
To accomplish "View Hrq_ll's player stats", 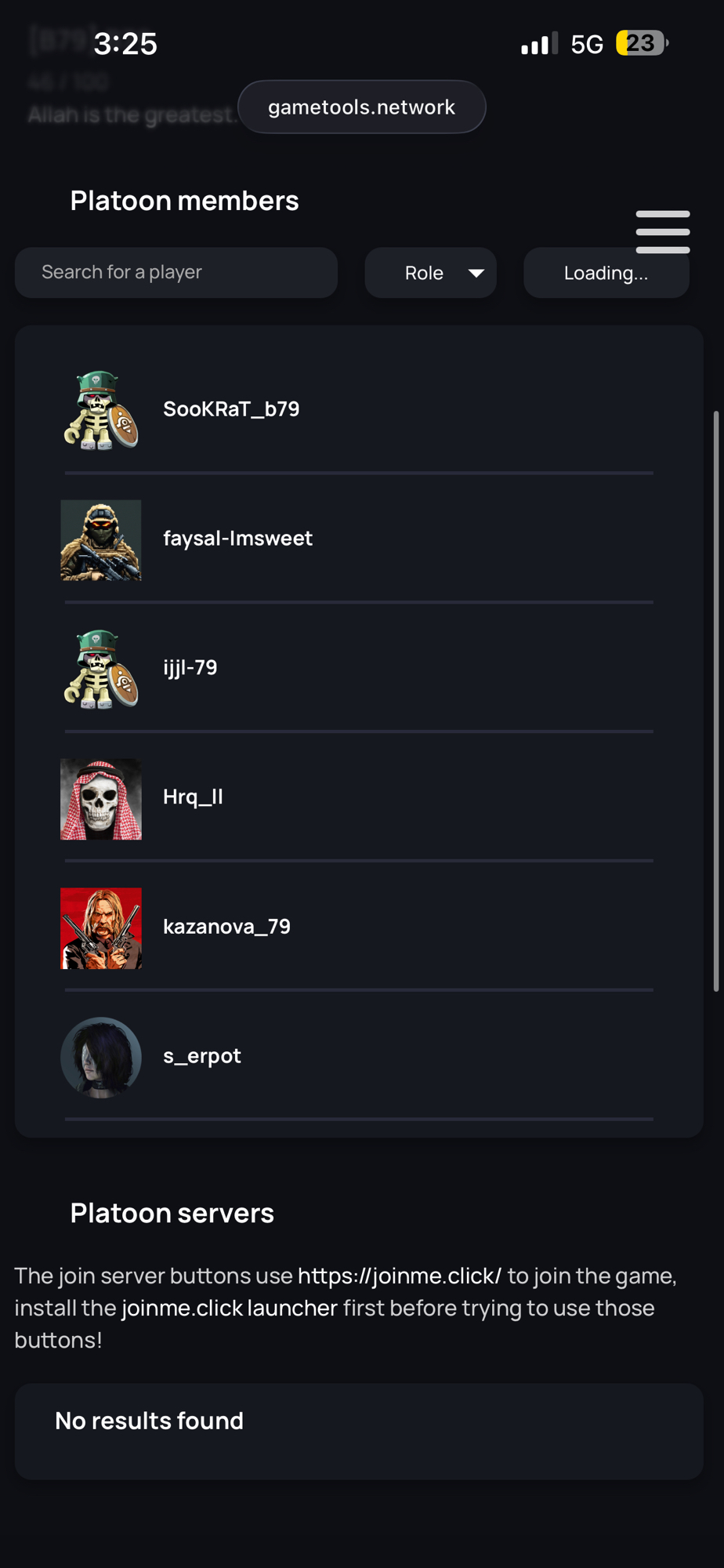I will click(193, 797).
